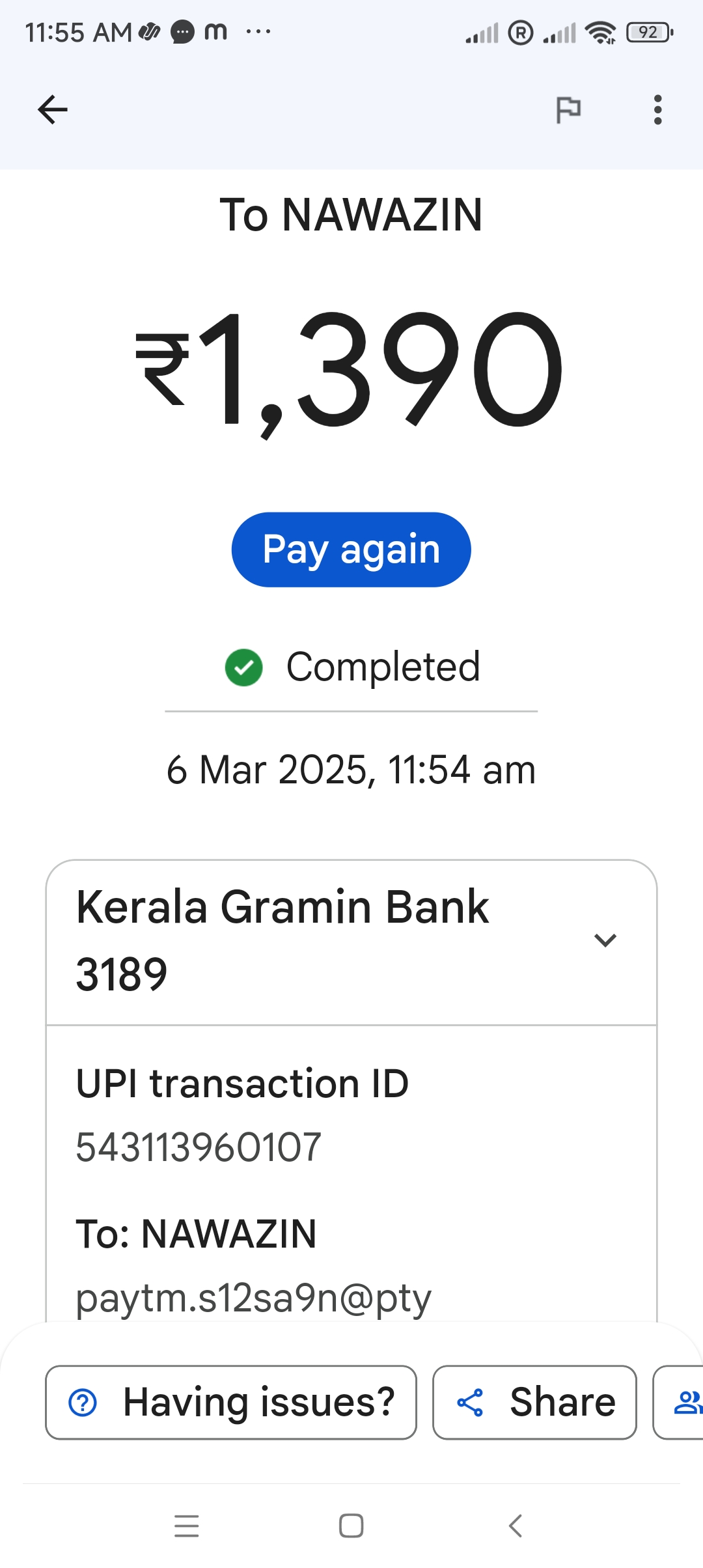Image resolution: width=703 pixels, height=1568 pixels.
Task: Report this transaction with the flag icon
Action: 568,109
